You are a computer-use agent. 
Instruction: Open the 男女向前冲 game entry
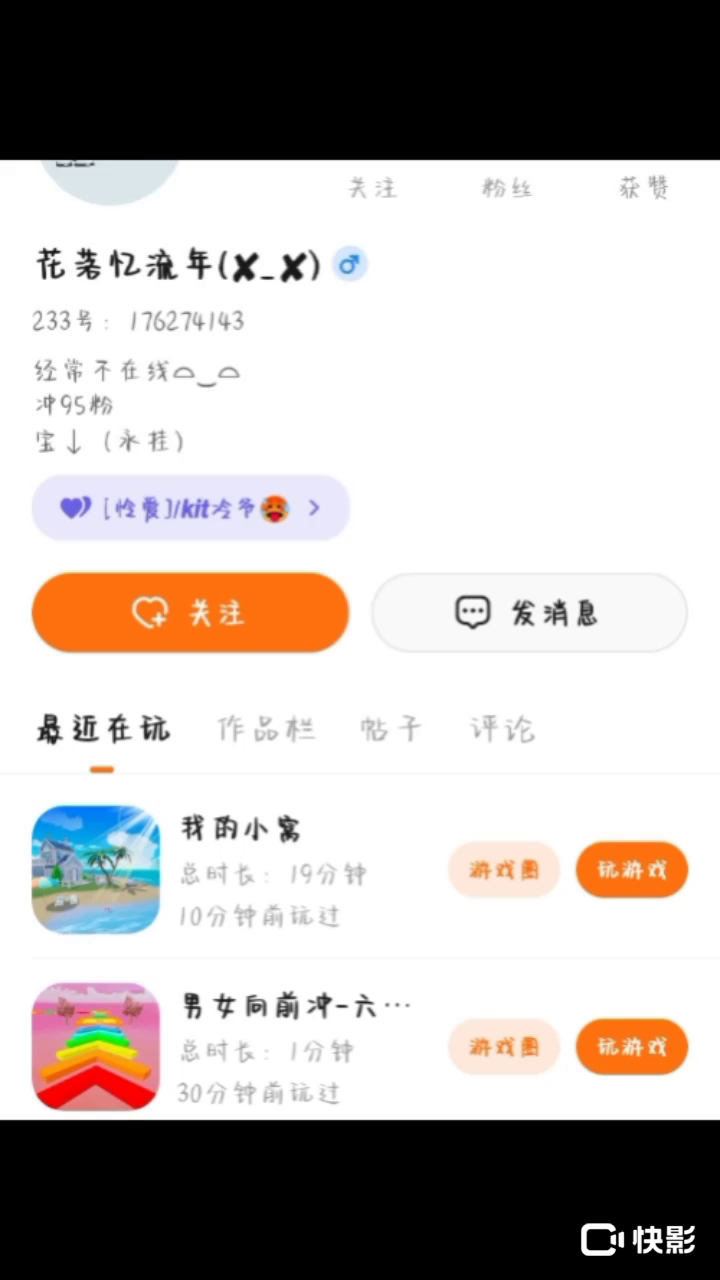(96, 1046)
